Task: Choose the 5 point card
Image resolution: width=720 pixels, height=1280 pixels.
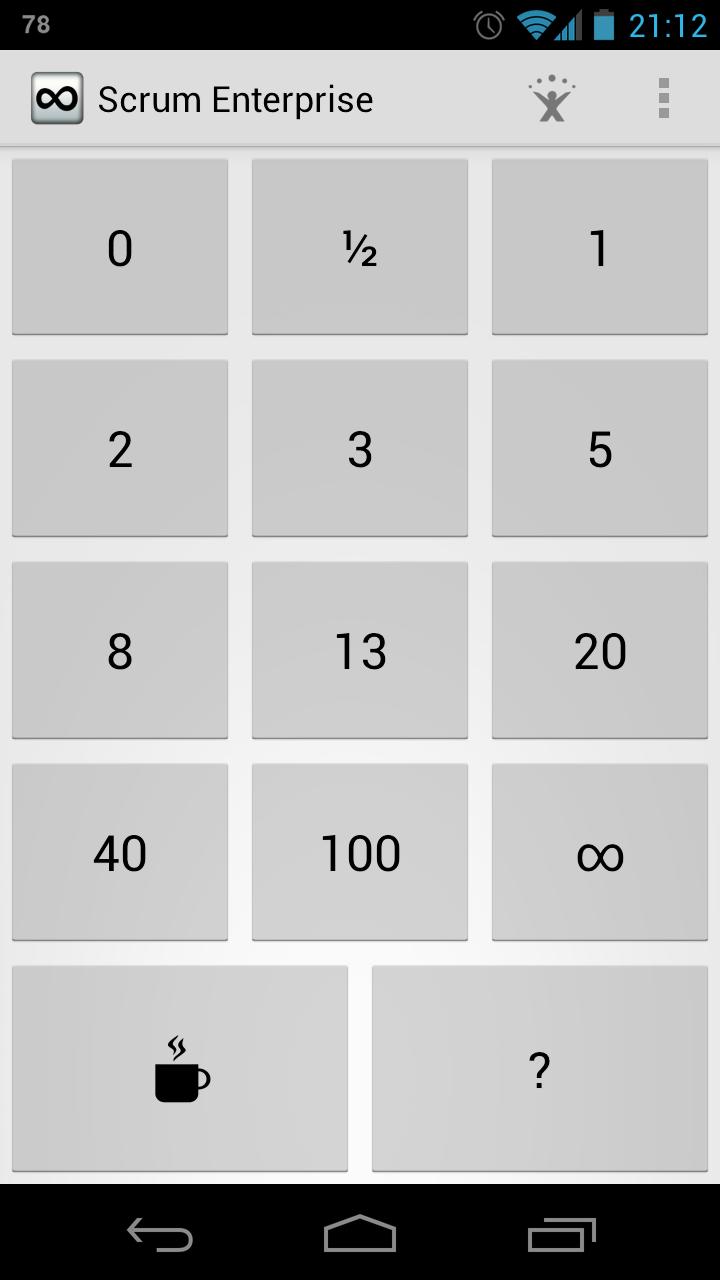Action: click(600, 449)
